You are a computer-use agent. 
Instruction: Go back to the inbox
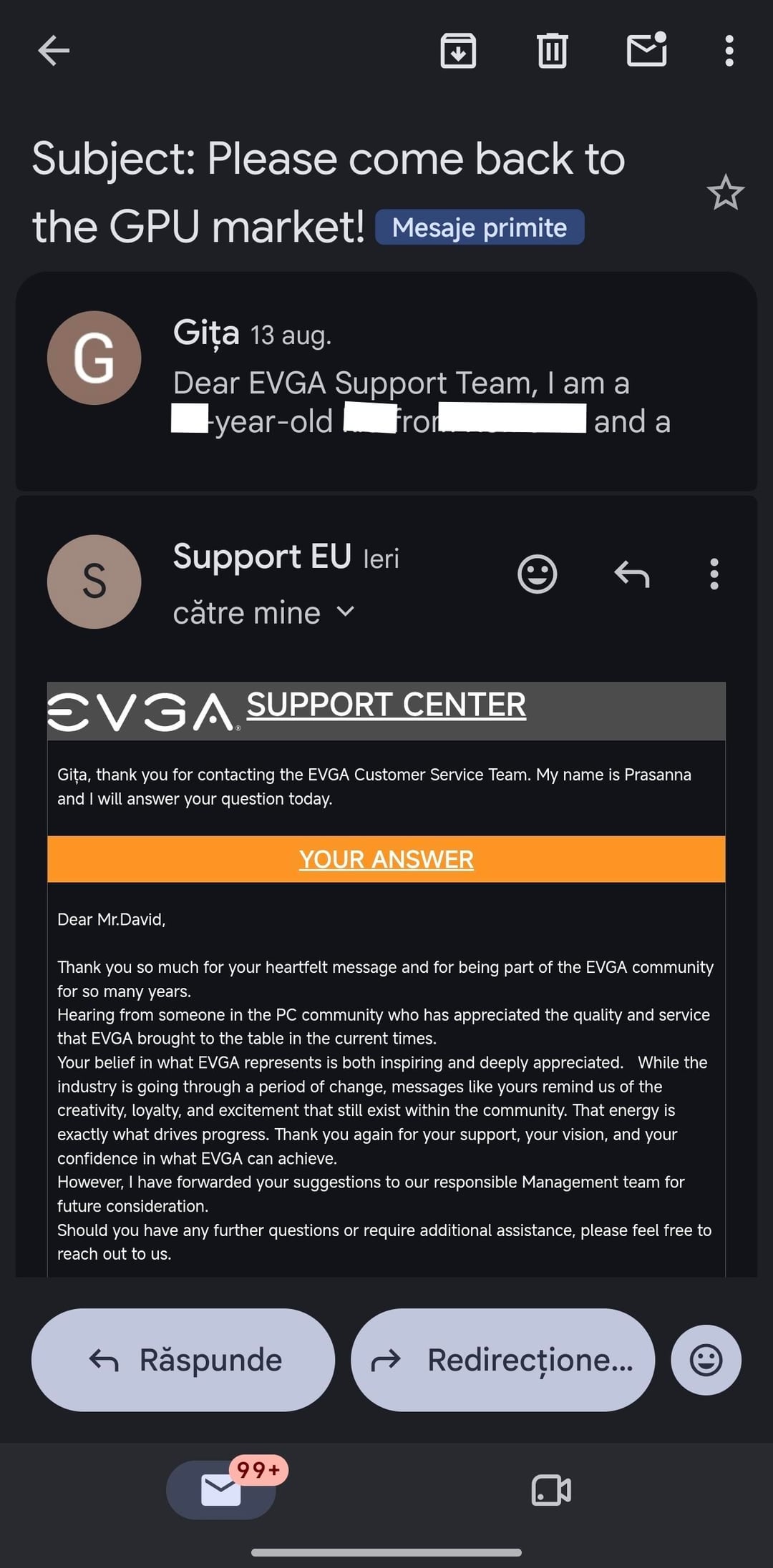point(54,51)
